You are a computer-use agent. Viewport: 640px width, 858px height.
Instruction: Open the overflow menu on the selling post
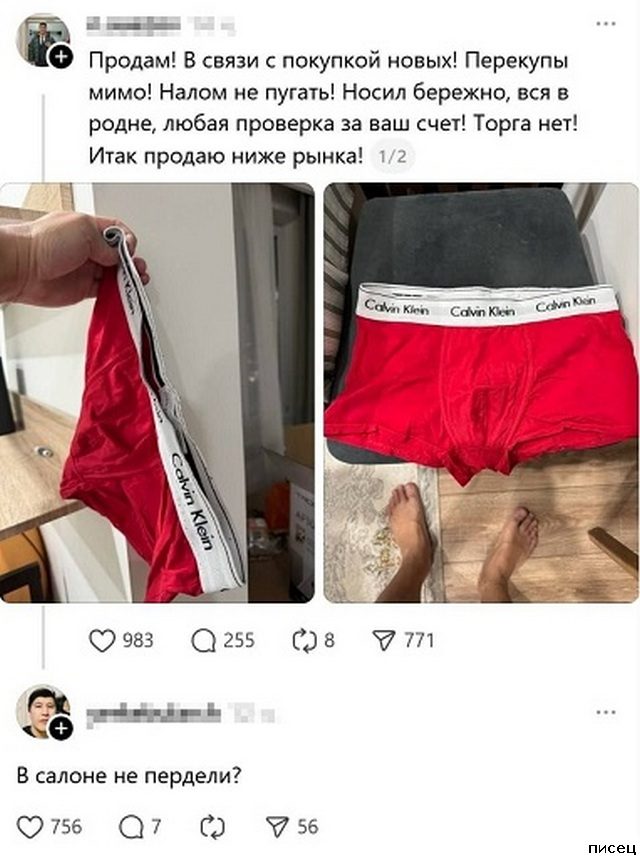coord(606,22)
